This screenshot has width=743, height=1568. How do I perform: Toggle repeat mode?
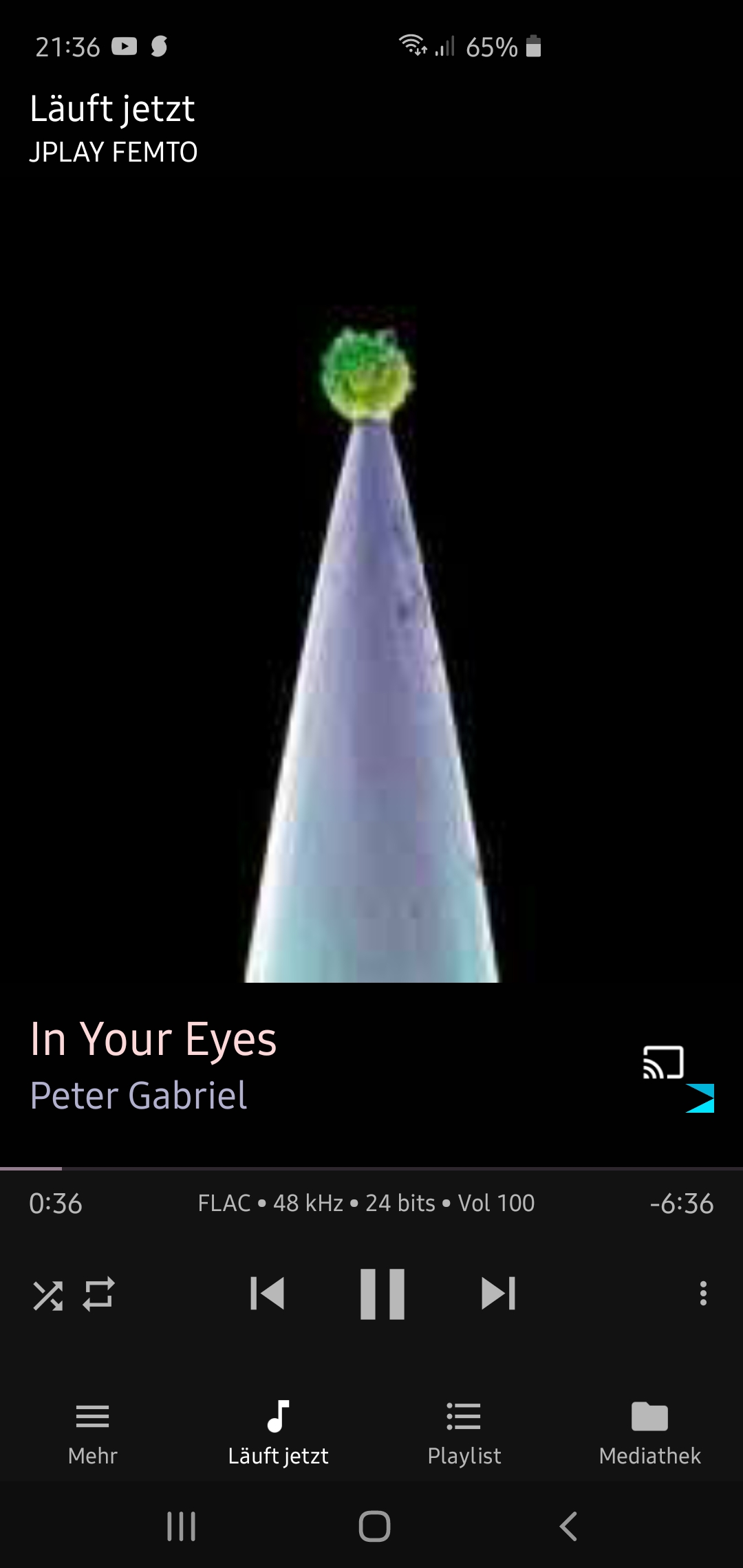(98, 1295)
